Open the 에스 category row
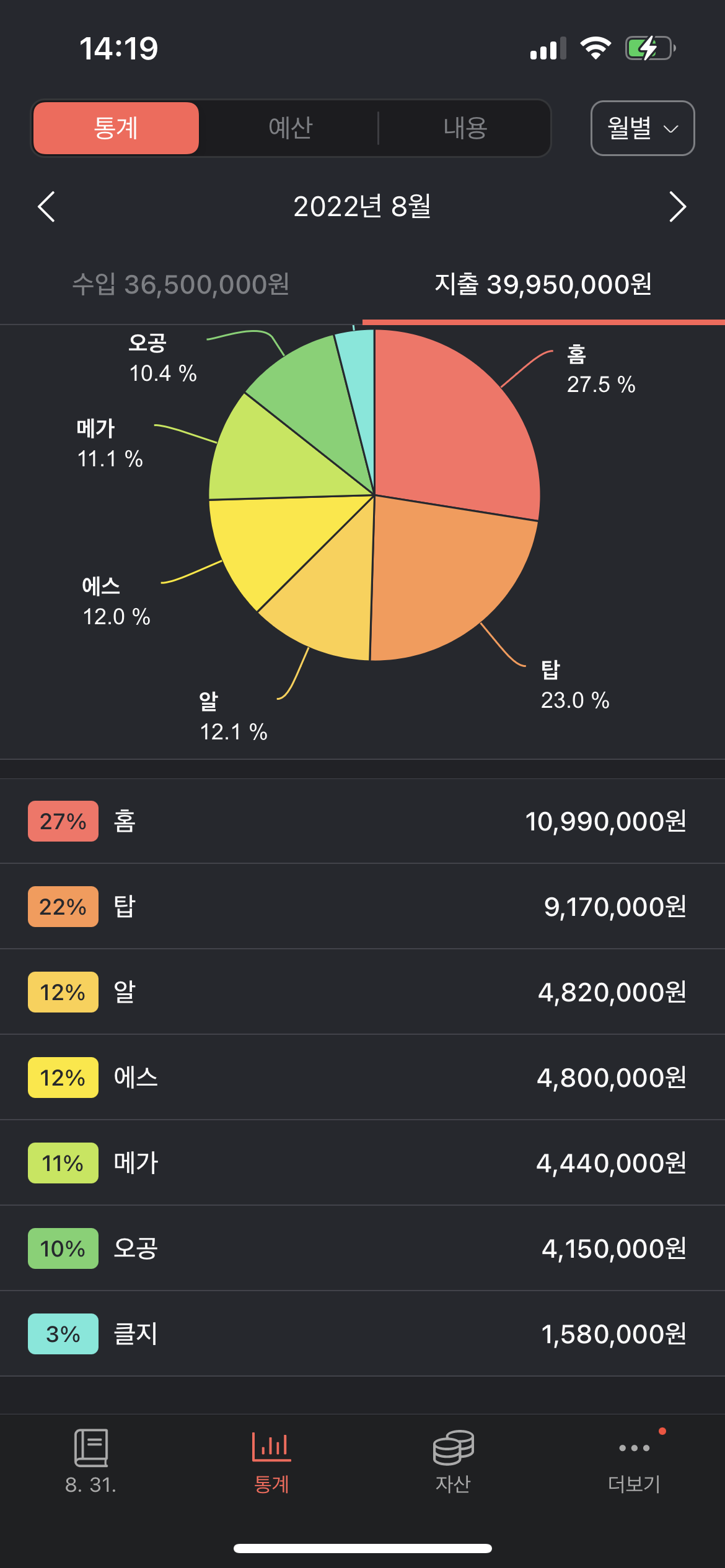This screenshot has width=725, height=1568. [362, 1078]
